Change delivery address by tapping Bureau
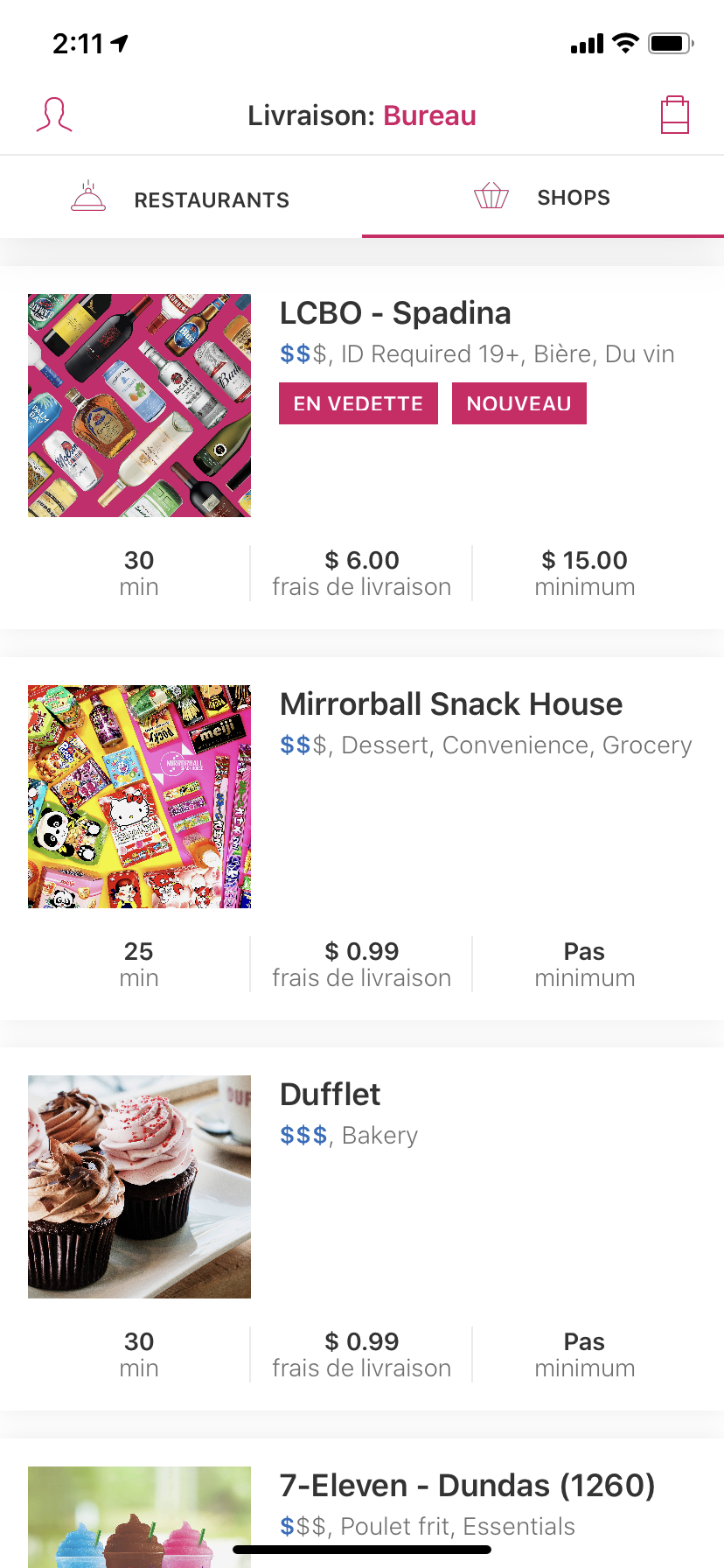The width and height of the screenshot is (724, 1568). (429, 115)
